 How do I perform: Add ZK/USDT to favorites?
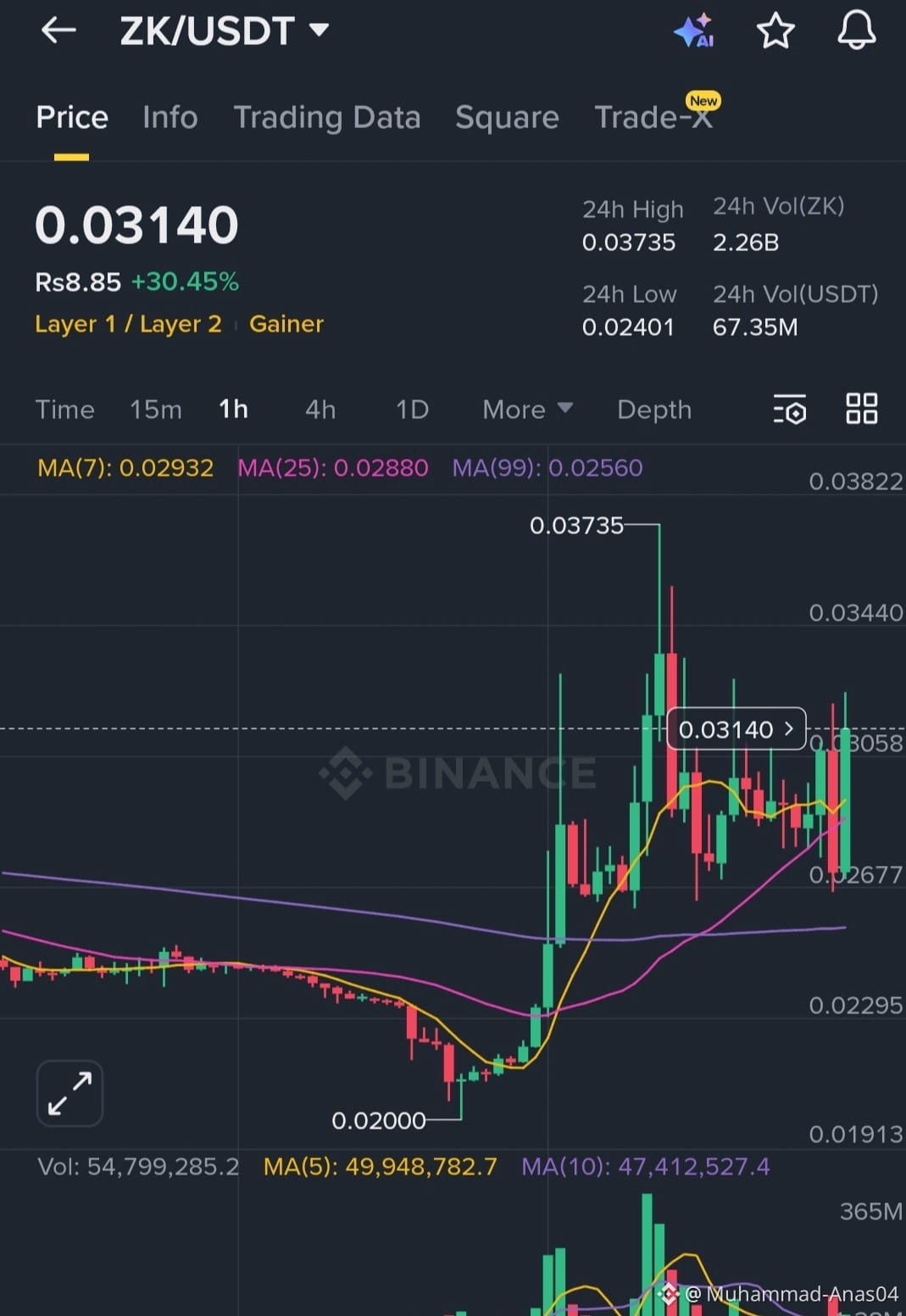tap(775, 31)
